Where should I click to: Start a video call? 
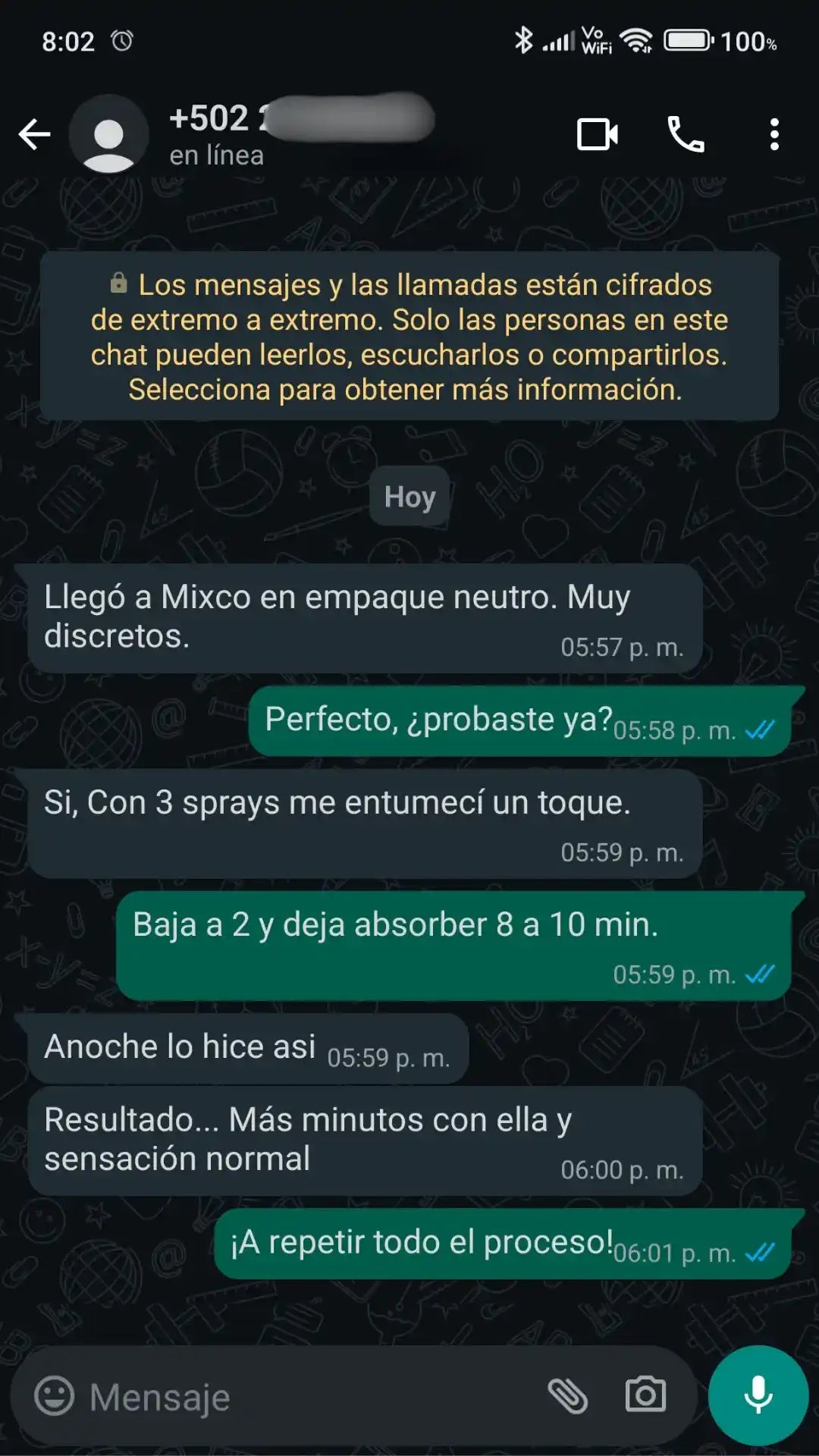pyautogui.click(x=597, y=135)
